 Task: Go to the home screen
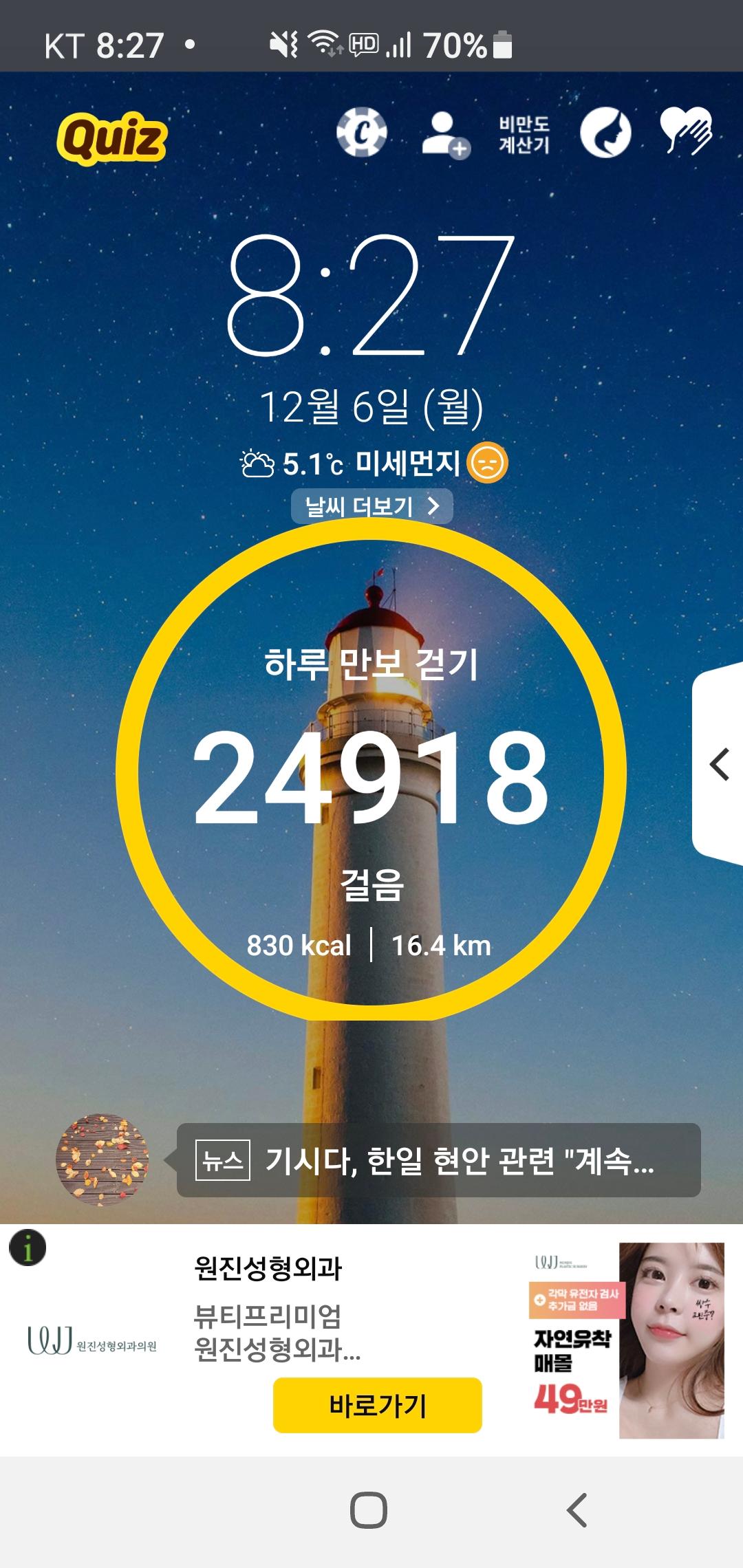click(x=369, y=1510)
